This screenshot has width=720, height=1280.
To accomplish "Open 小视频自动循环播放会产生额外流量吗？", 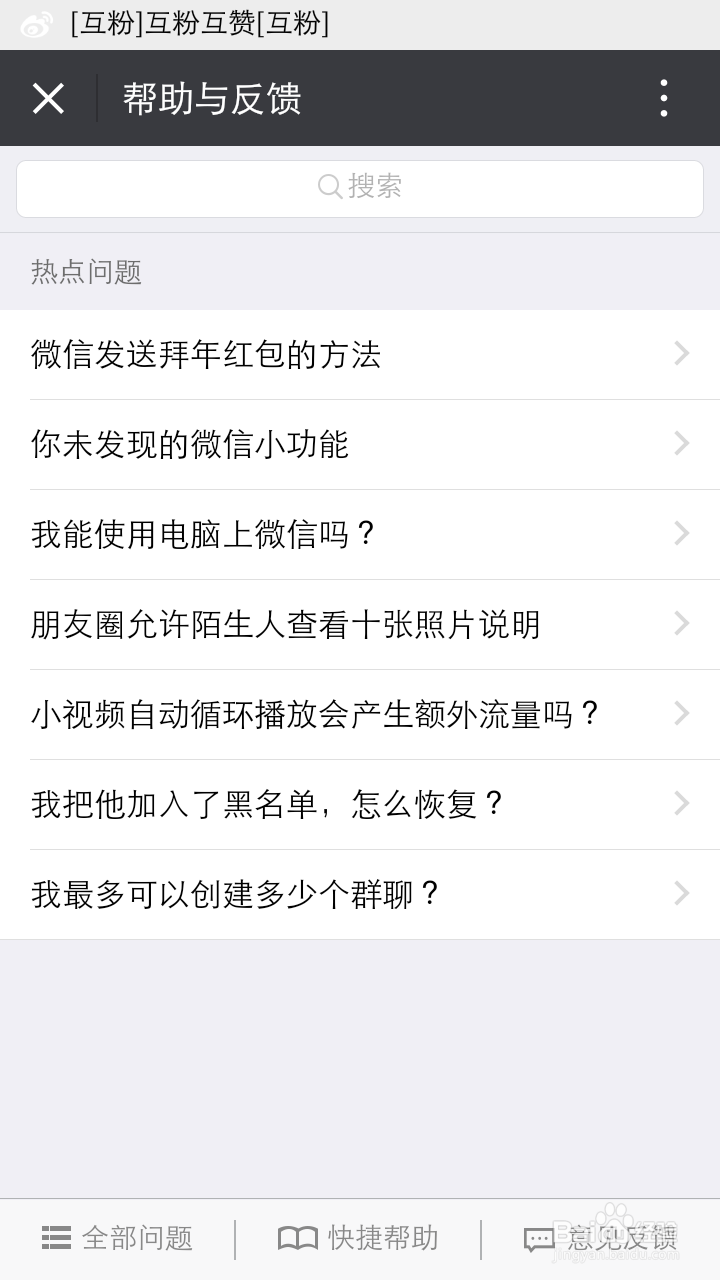I will (x=360, y=715).
